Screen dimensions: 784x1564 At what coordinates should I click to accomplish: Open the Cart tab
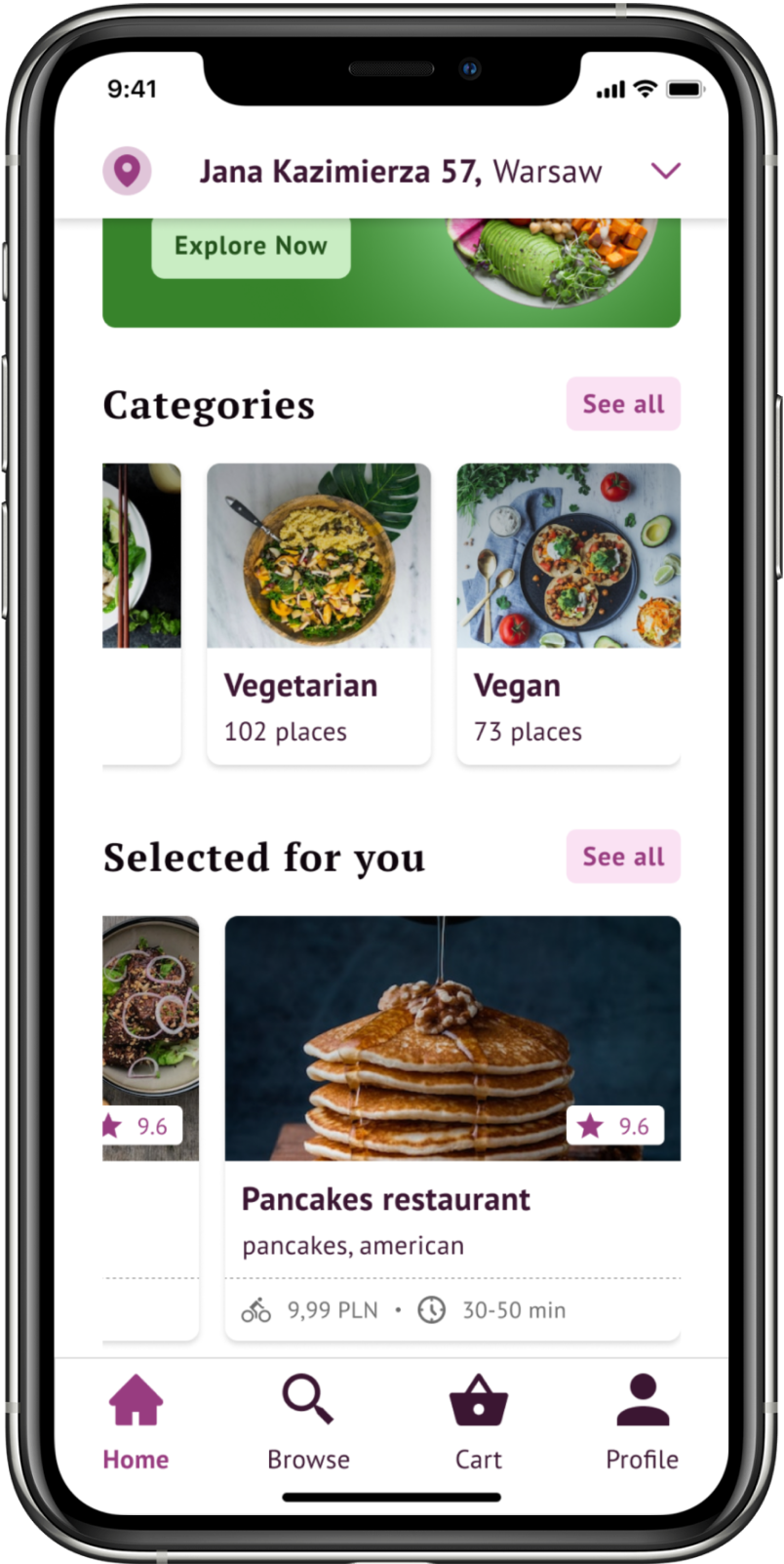coord(478,1423)
